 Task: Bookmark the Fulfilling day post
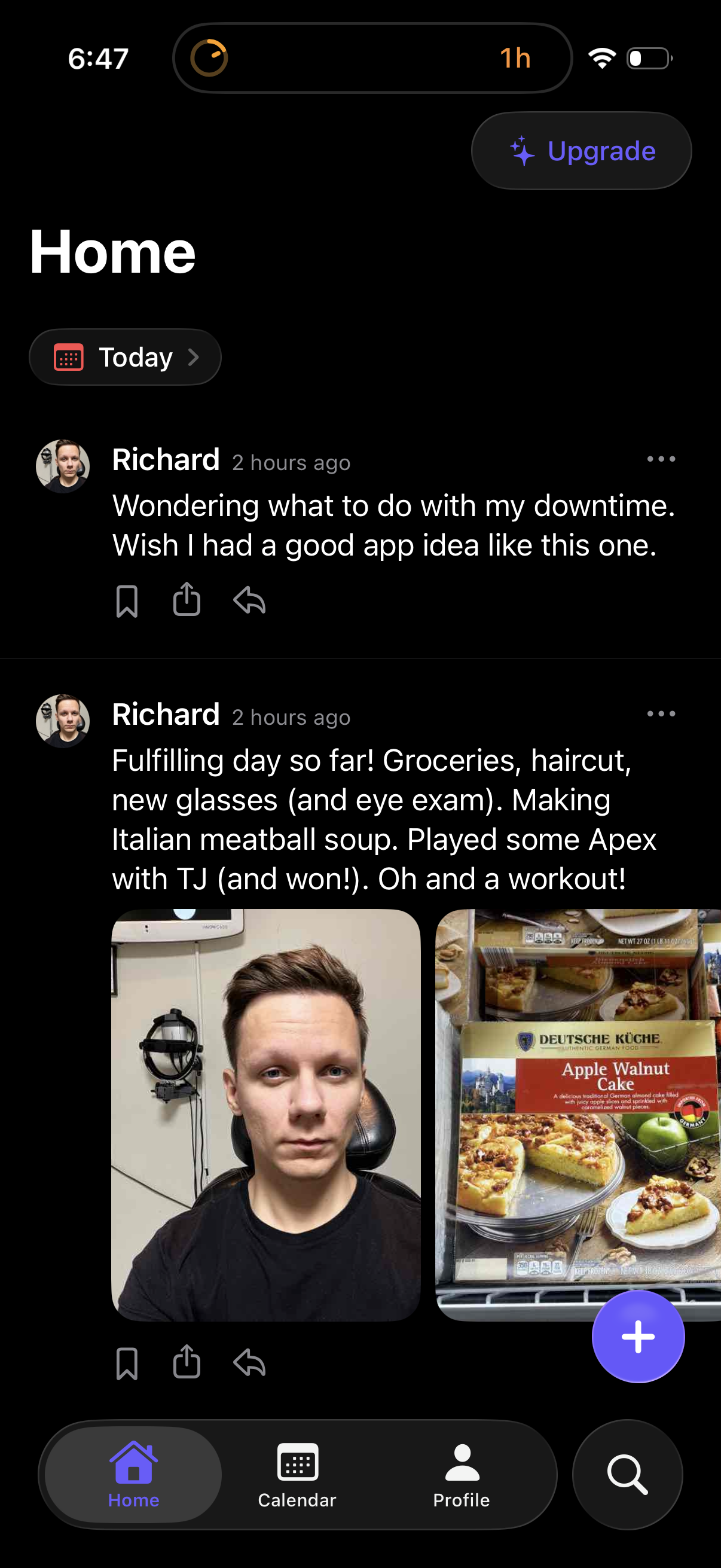[127, 1363]
